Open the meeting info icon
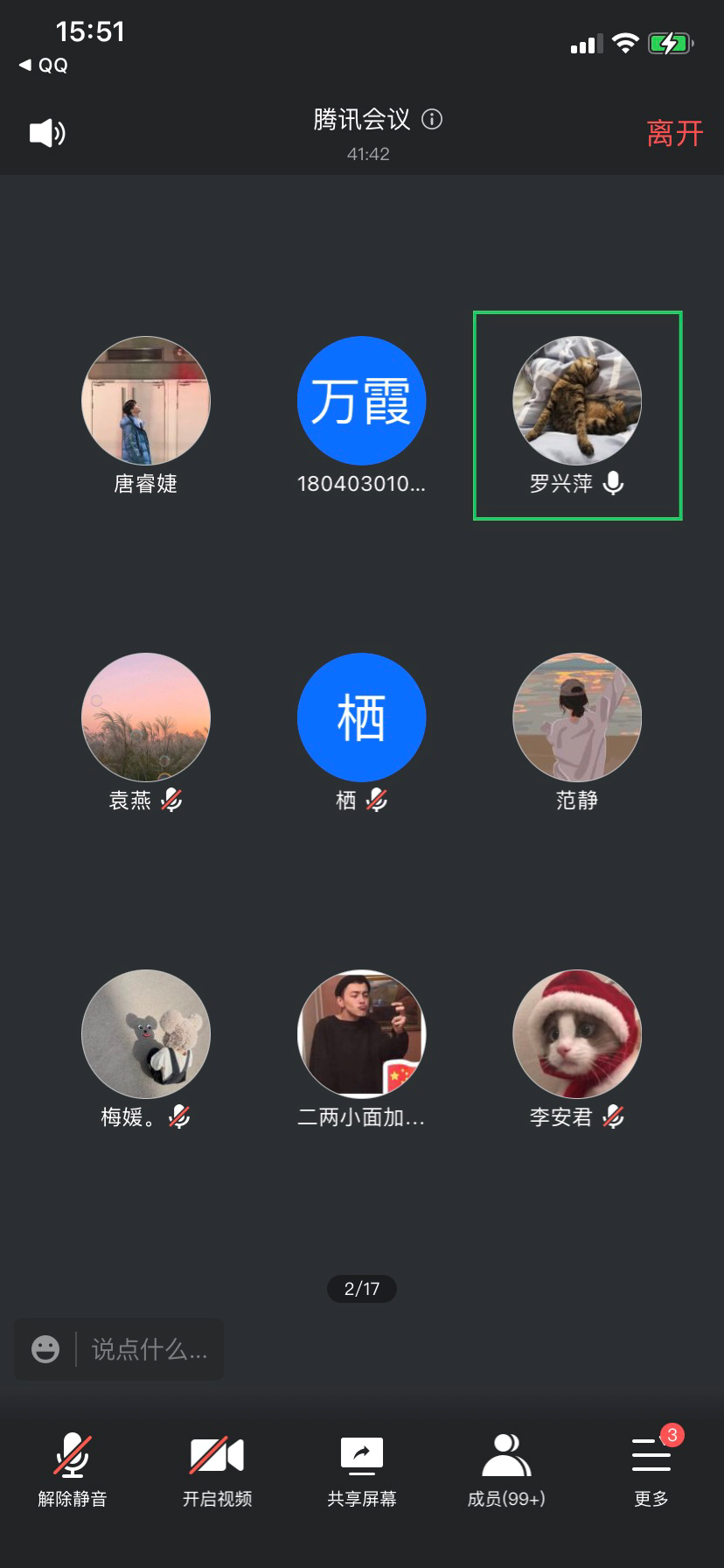The image size is (724, 1568). click(432, 119)
